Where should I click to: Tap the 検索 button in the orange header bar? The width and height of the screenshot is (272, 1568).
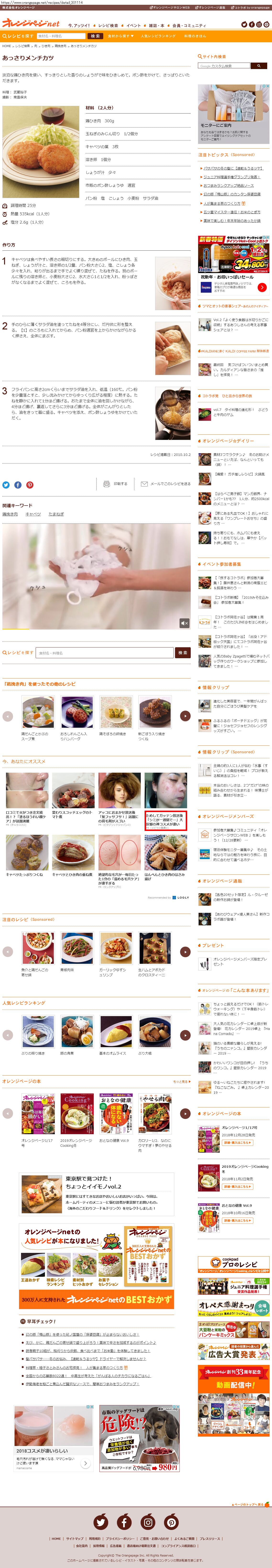95,36
